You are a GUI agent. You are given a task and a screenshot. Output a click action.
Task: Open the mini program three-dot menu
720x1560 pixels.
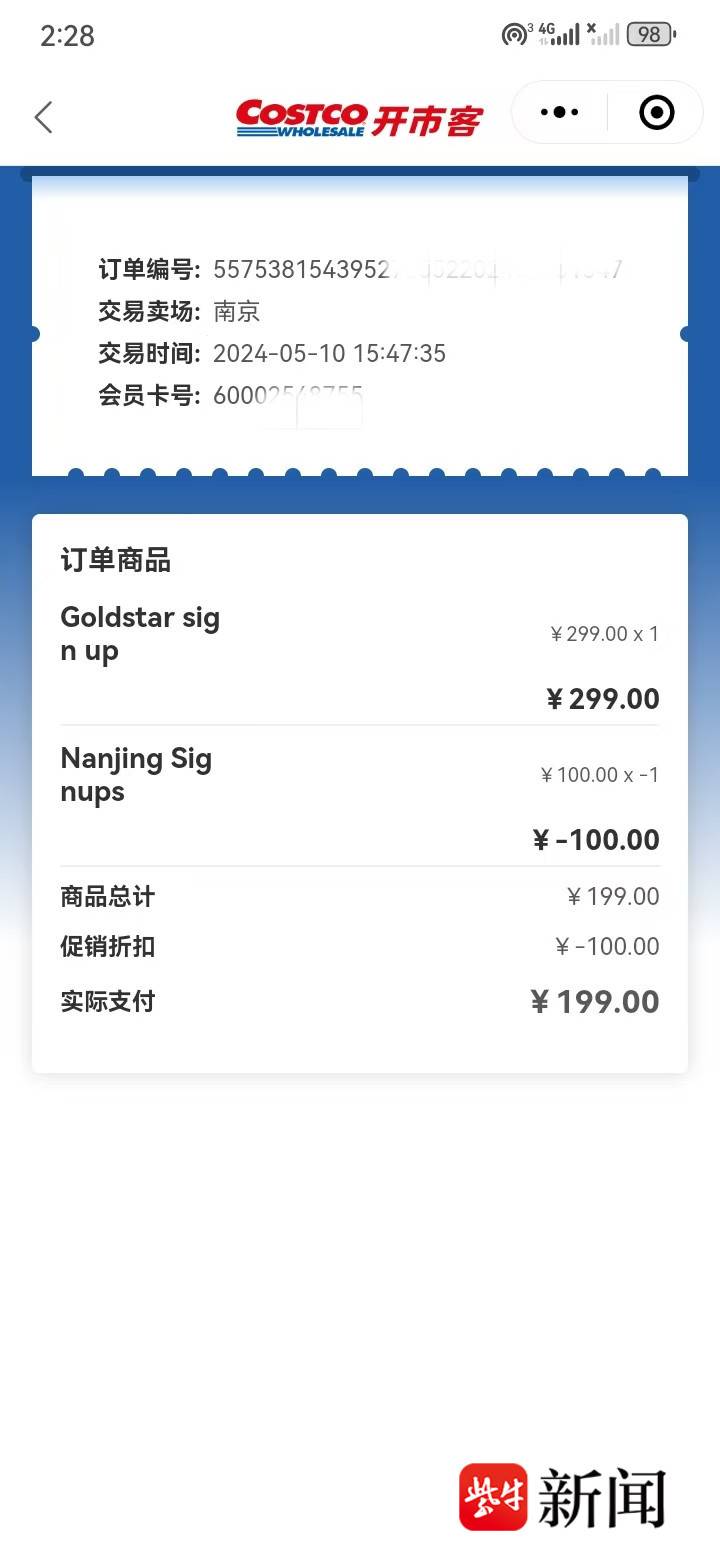tap(559, 113)
